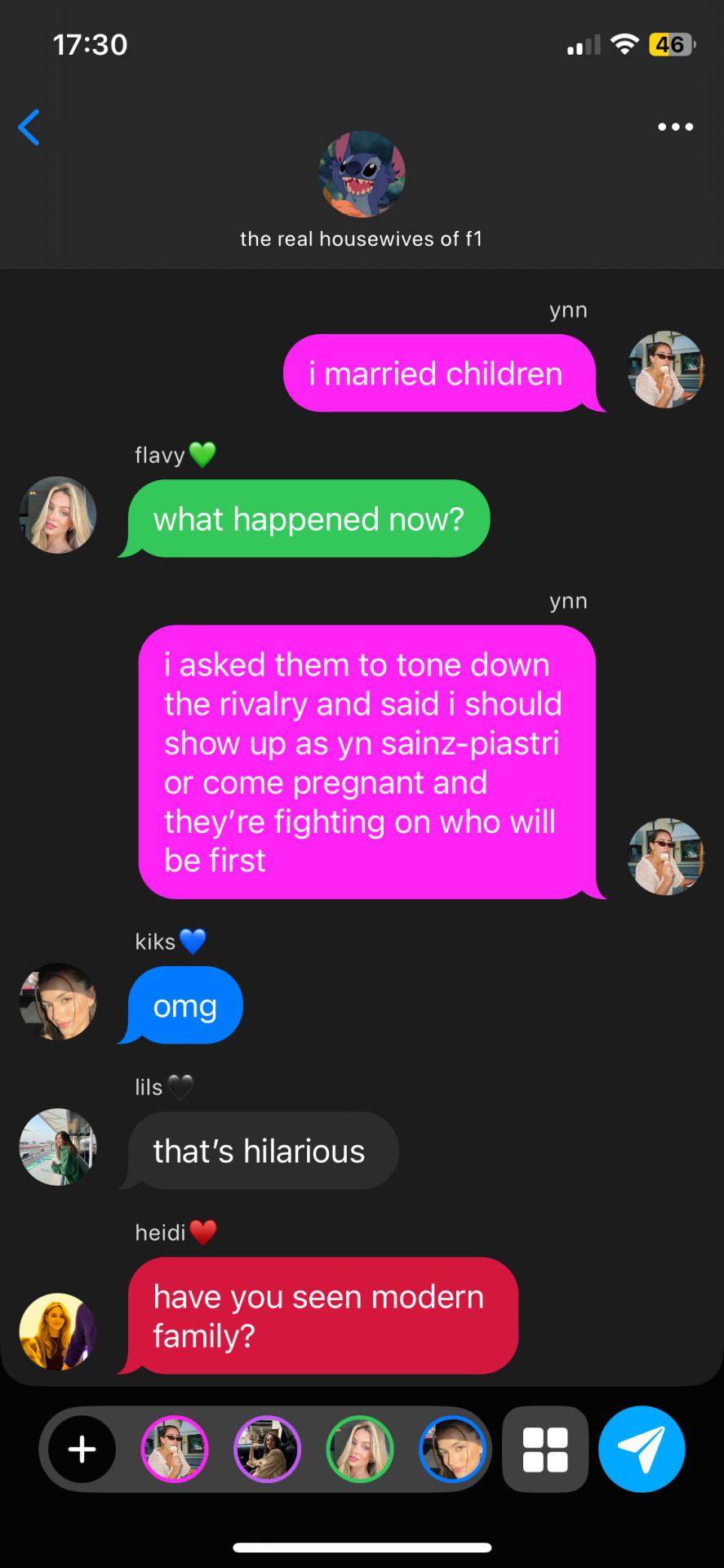Tap flavy's "what happened now?" message
The width and height of the screenshot is (724, 1568).
[309, 519]
